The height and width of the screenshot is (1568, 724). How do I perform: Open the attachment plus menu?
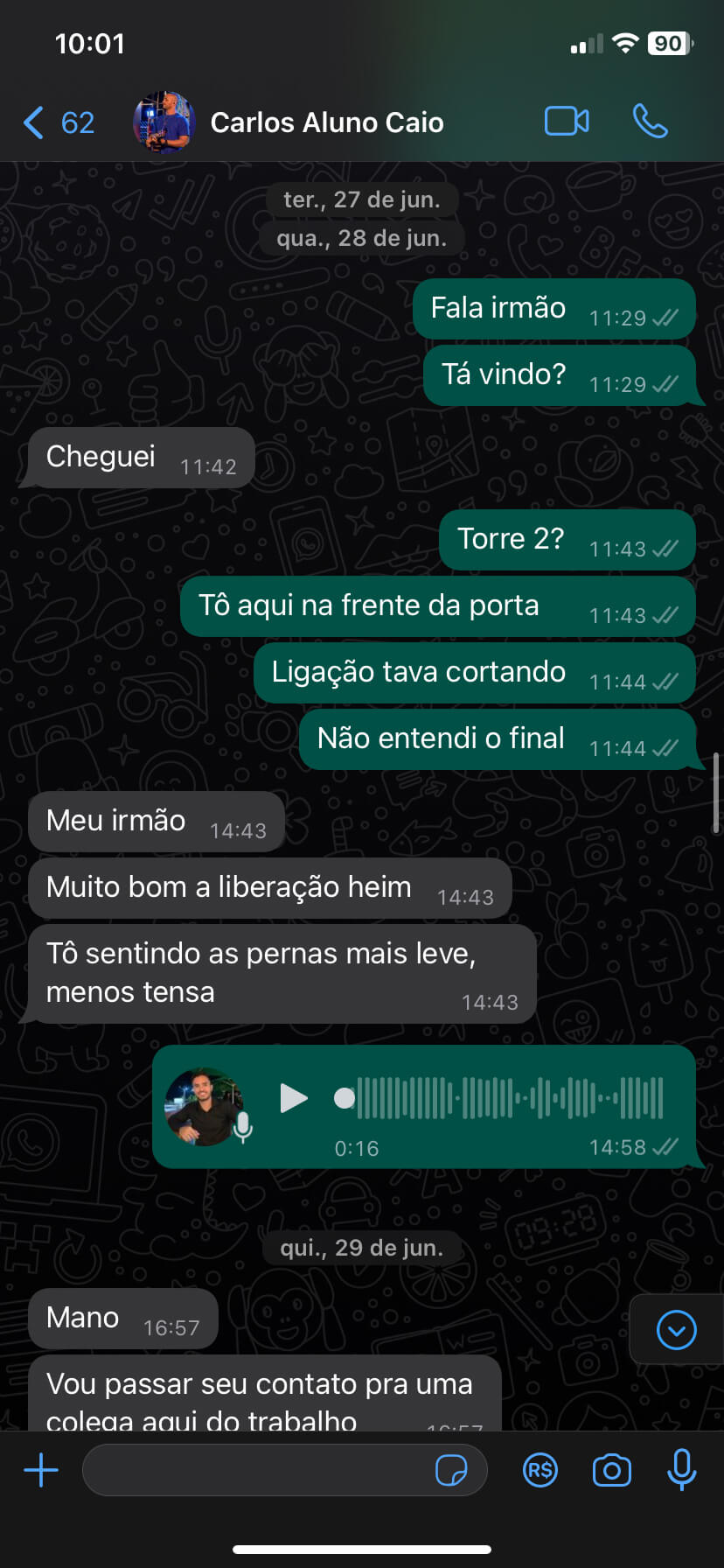pos(41,1470)
